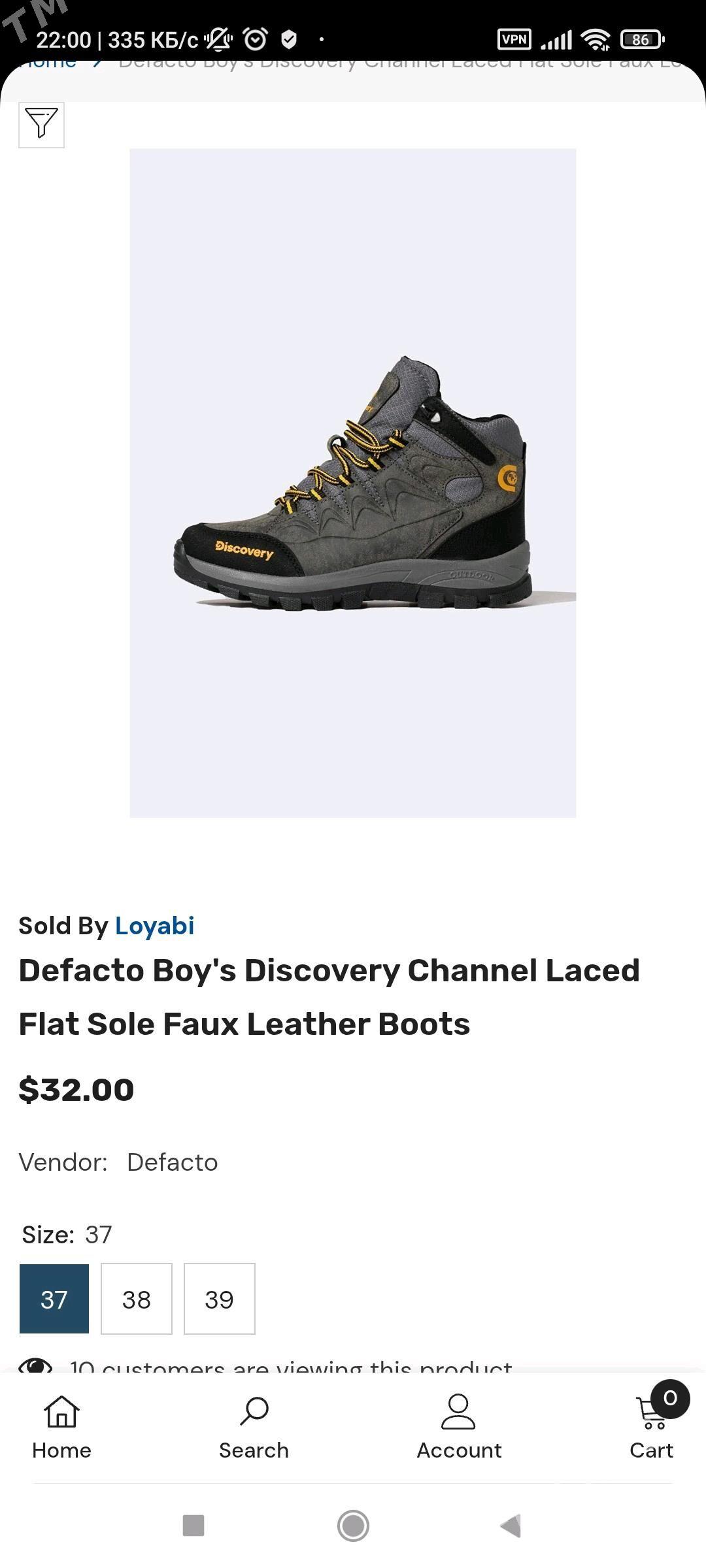Choose size 39
706x1568 pixels.
tap(219, 1299)
